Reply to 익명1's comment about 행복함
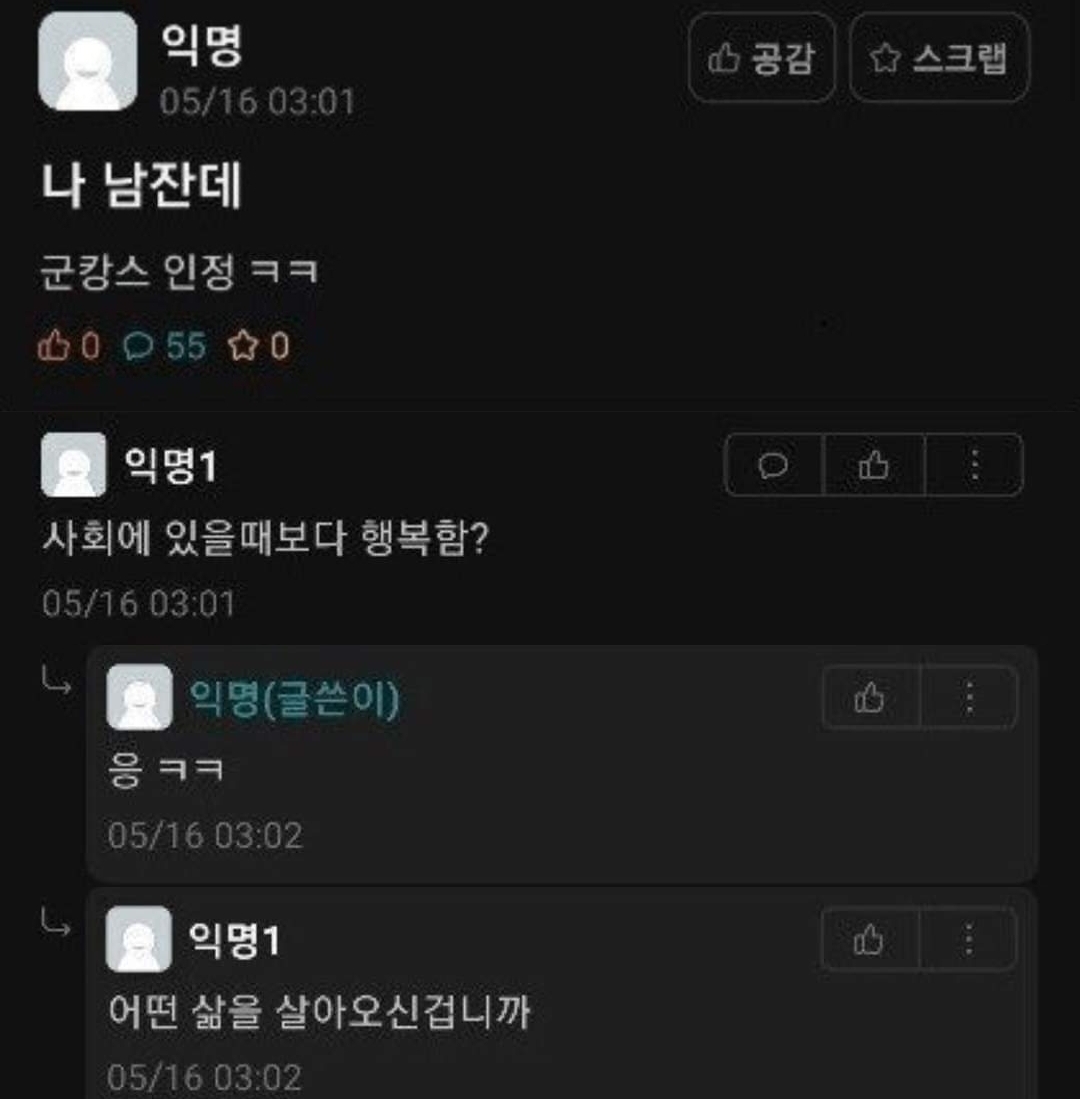The image size is (1080, 1099). click(774, 465)
